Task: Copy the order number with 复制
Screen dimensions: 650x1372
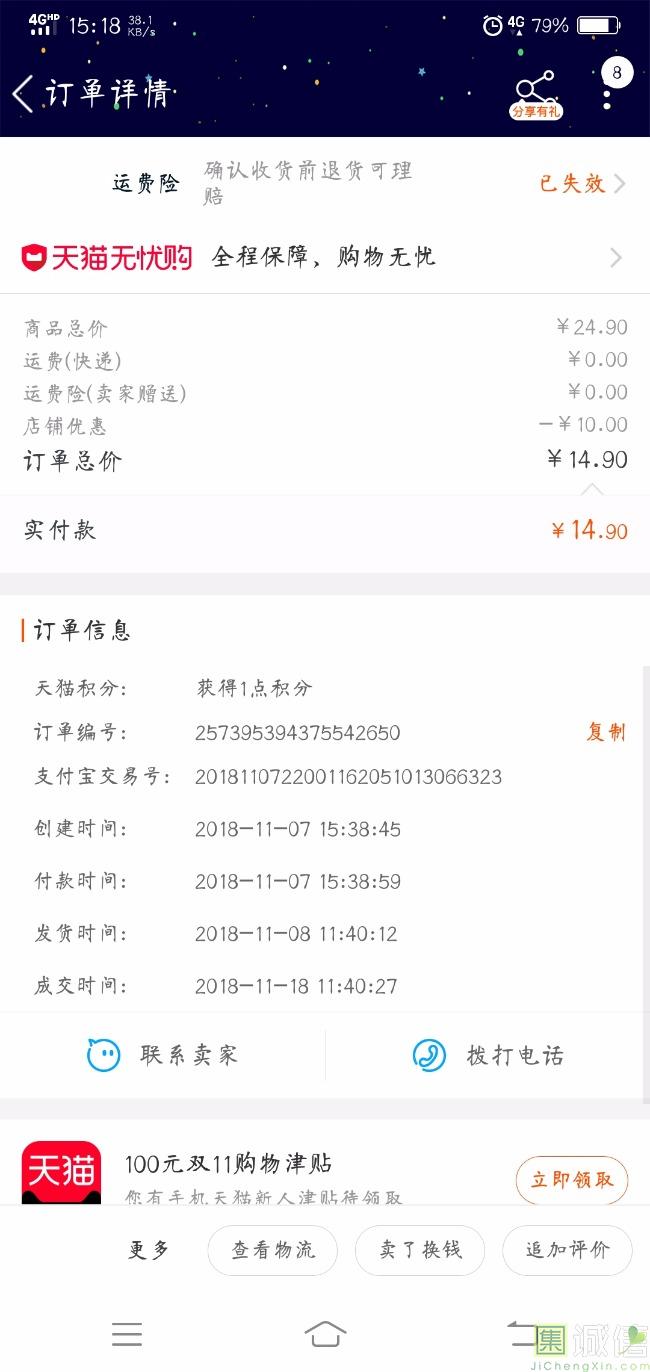Action: pos(605,732)
